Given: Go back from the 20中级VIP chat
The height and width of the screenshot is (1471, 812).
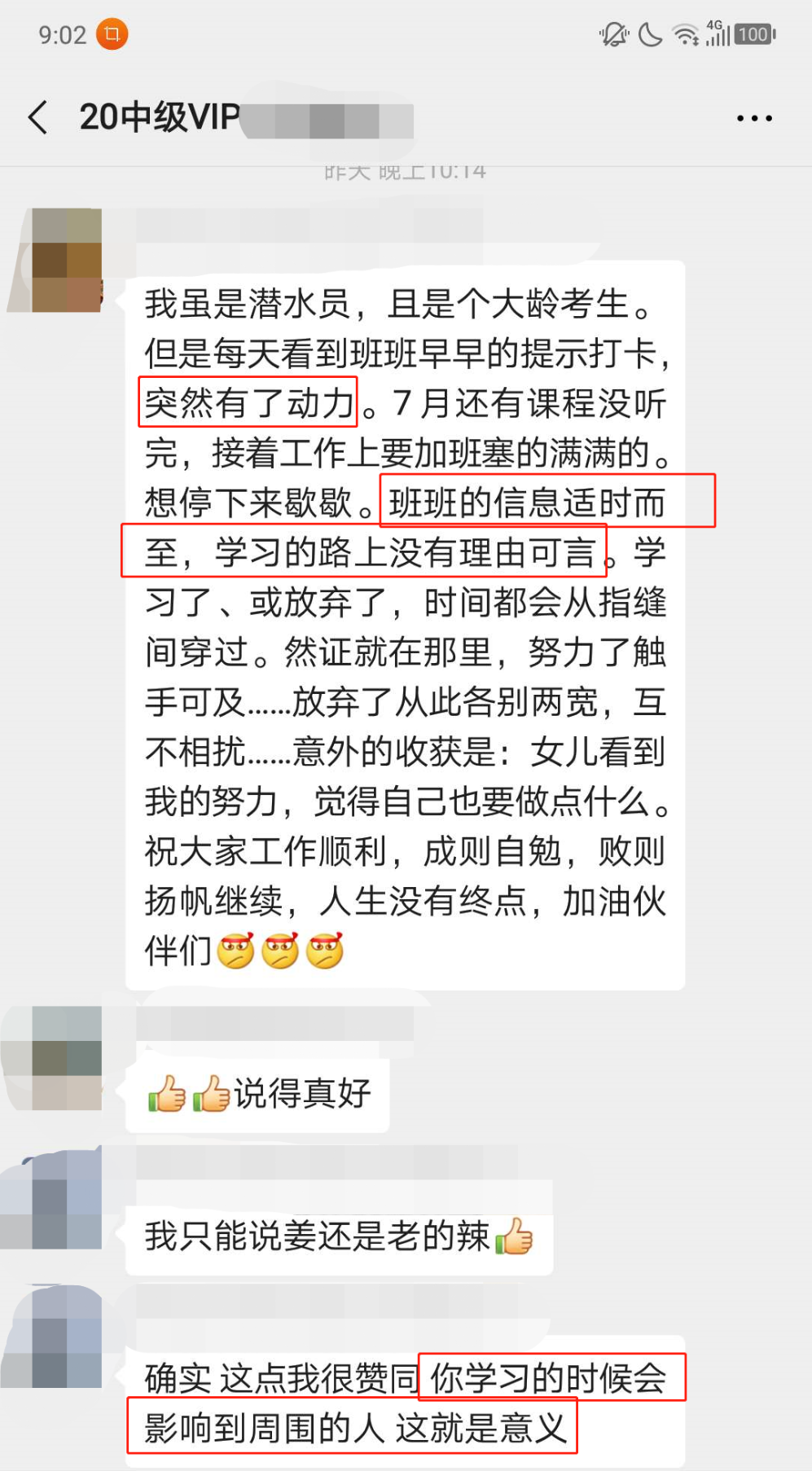Looking at the screenshot, I should tap(38, 117).
